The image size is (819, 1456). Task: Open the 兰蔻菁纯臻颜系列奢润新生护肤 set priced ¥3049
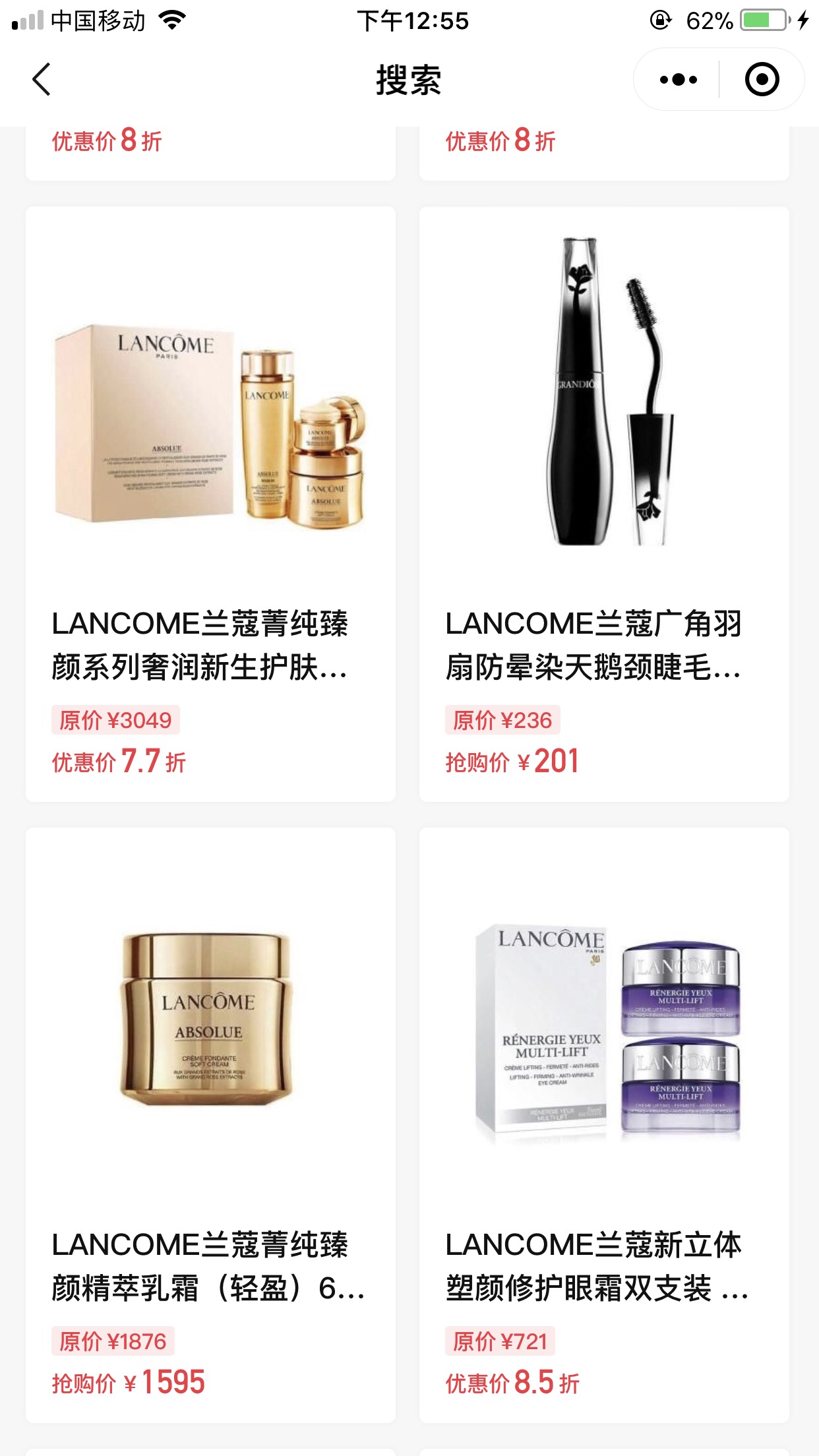[x=210, y=504]
